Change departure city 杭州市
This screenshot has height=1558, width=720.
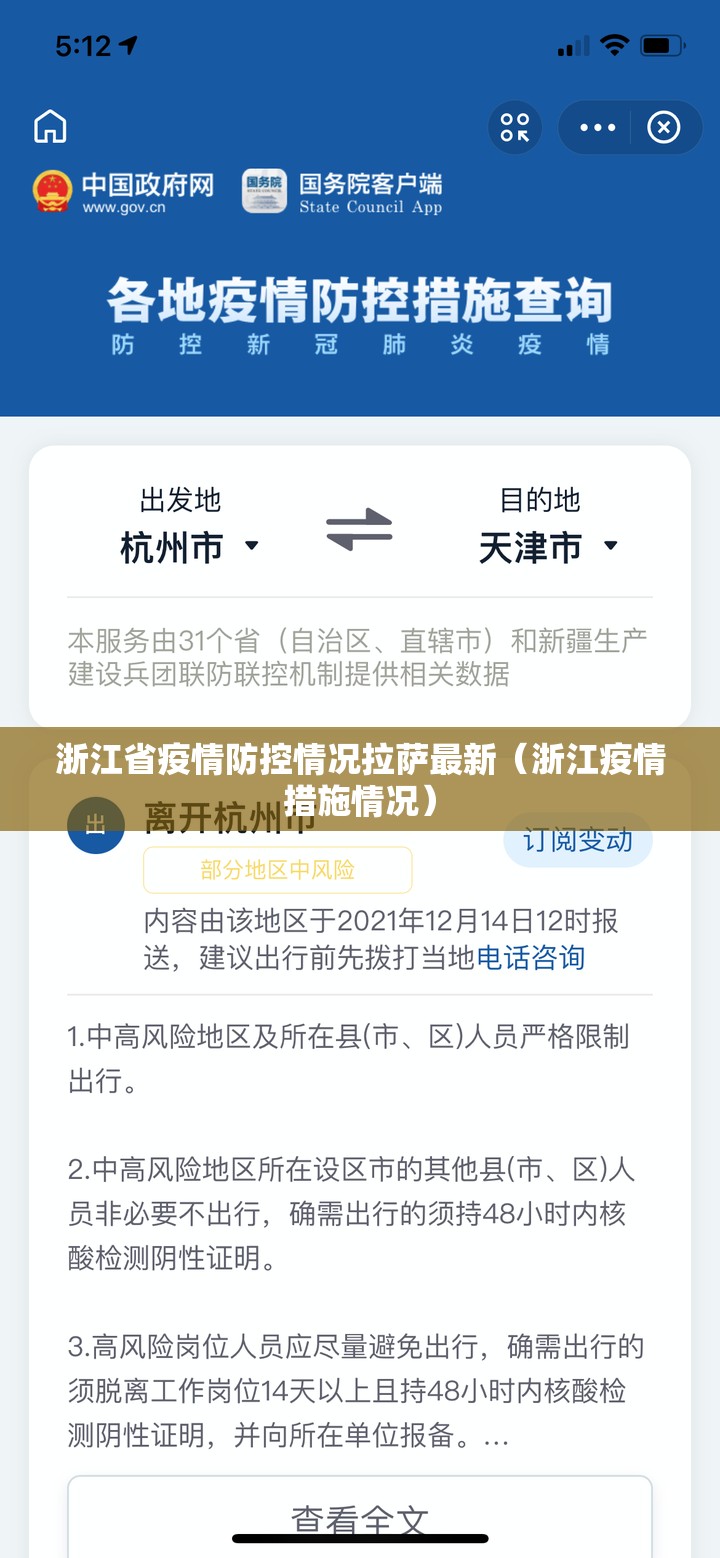point(189,546)
